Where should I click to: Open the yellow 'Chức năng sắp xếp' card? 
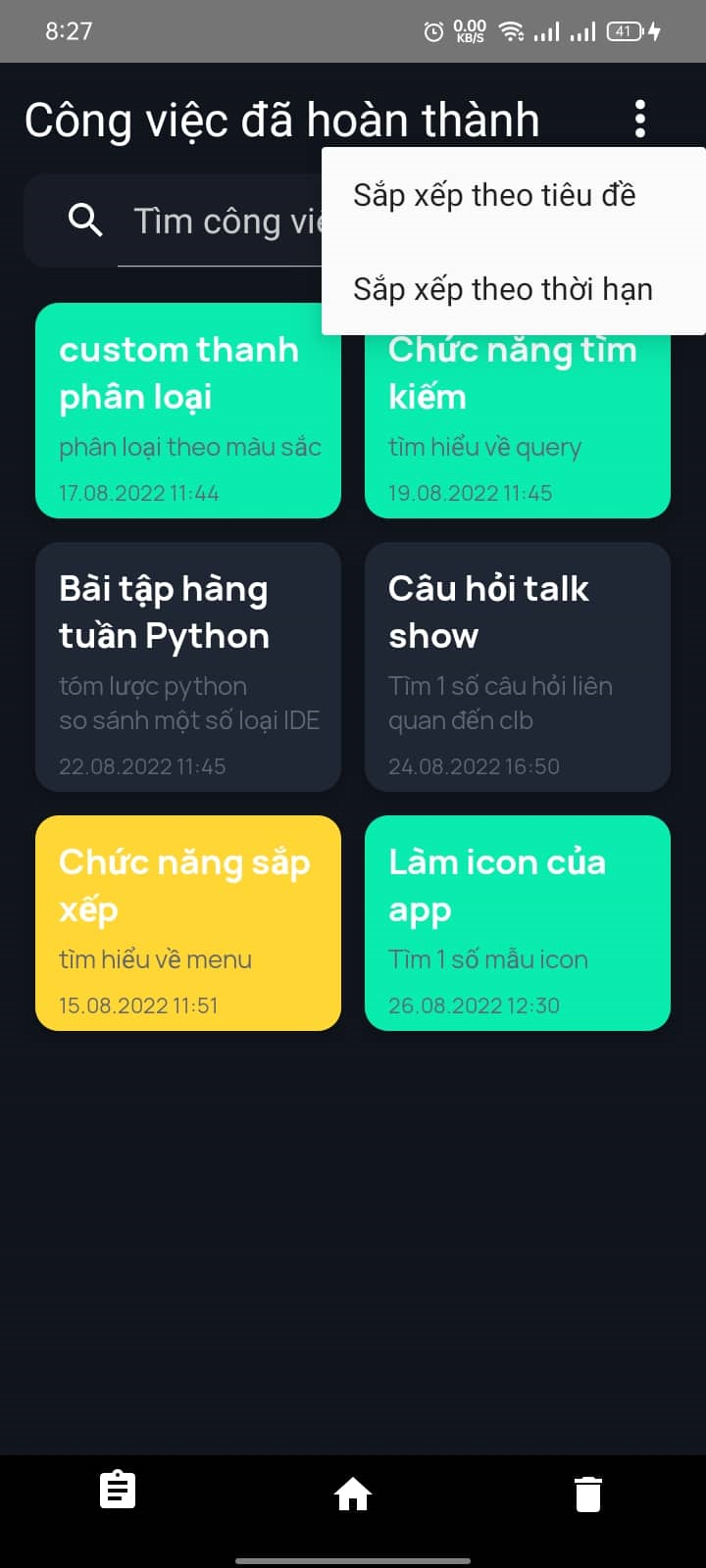pos(187,921)
